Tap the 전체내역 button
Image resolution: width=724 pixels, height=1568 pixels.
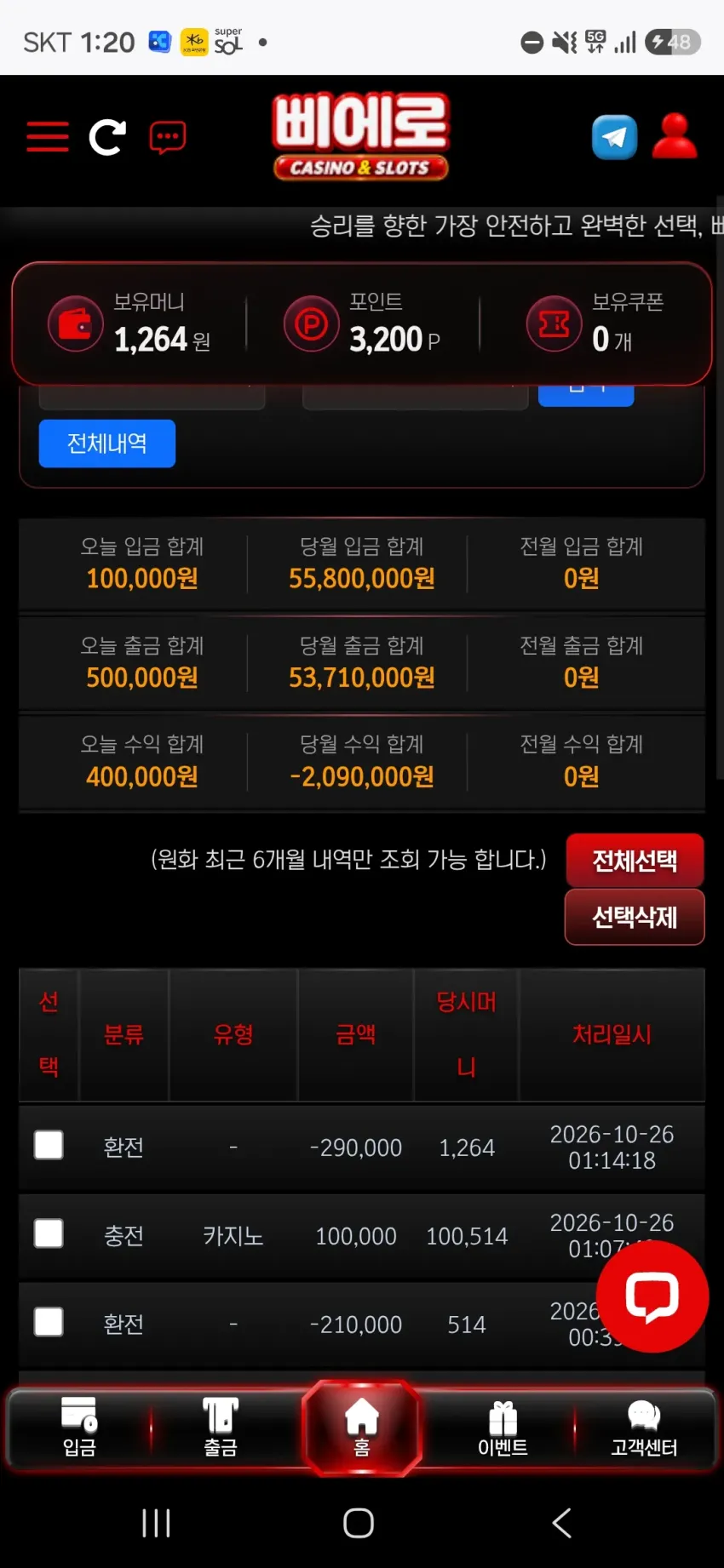[107, 444]
